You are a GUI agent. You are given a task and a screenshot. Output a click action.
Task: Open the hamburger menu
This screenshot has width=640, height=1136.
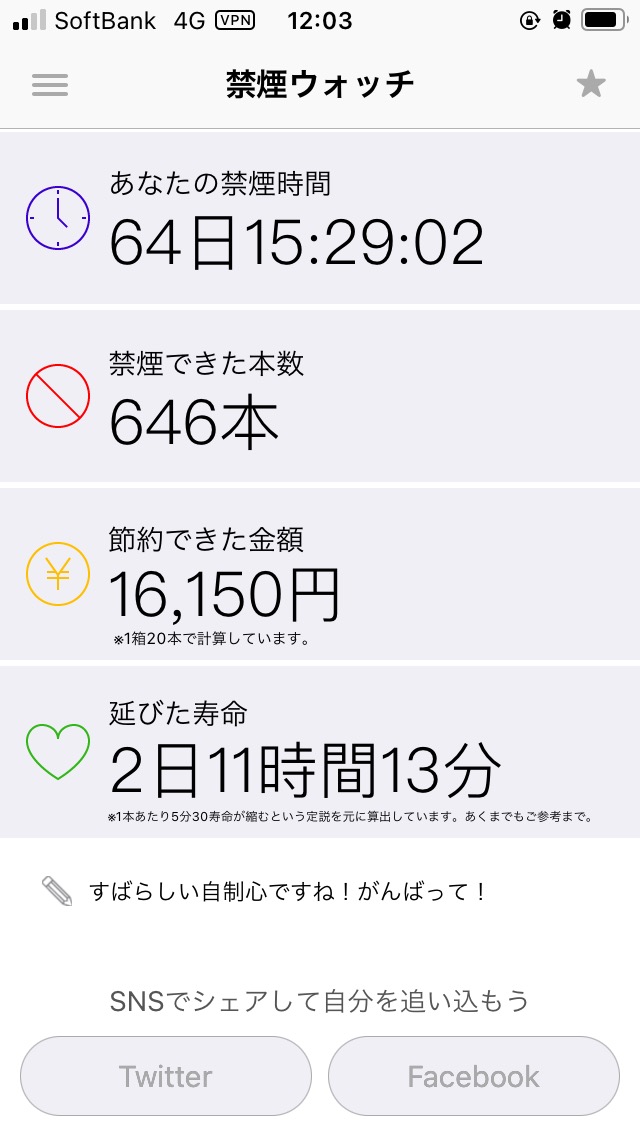click(50, 85)
